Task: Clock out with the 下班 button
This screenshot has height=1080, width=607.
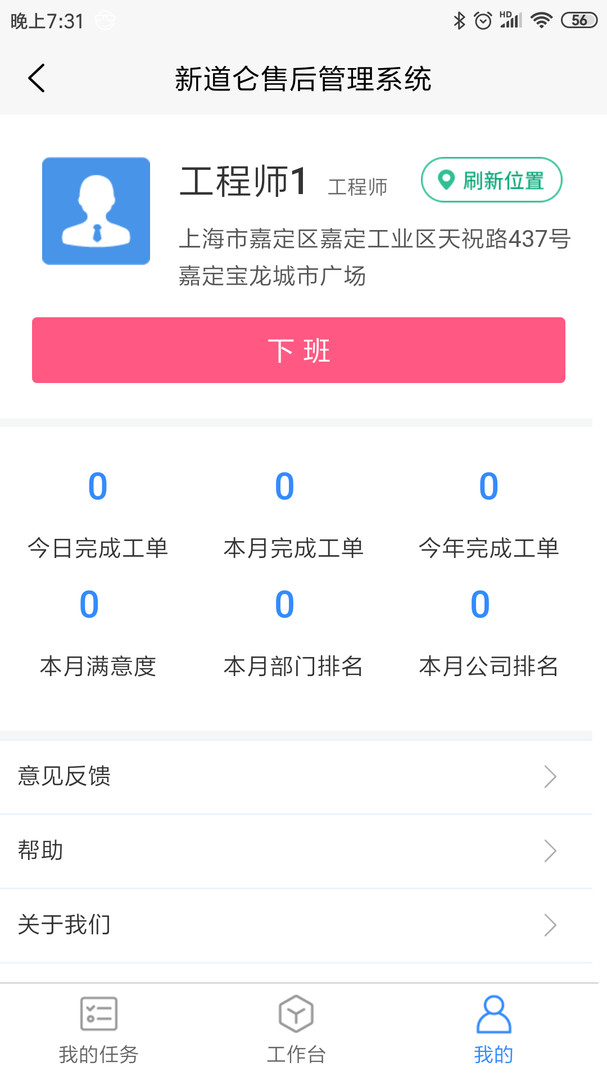Action: tap(298, 350)
